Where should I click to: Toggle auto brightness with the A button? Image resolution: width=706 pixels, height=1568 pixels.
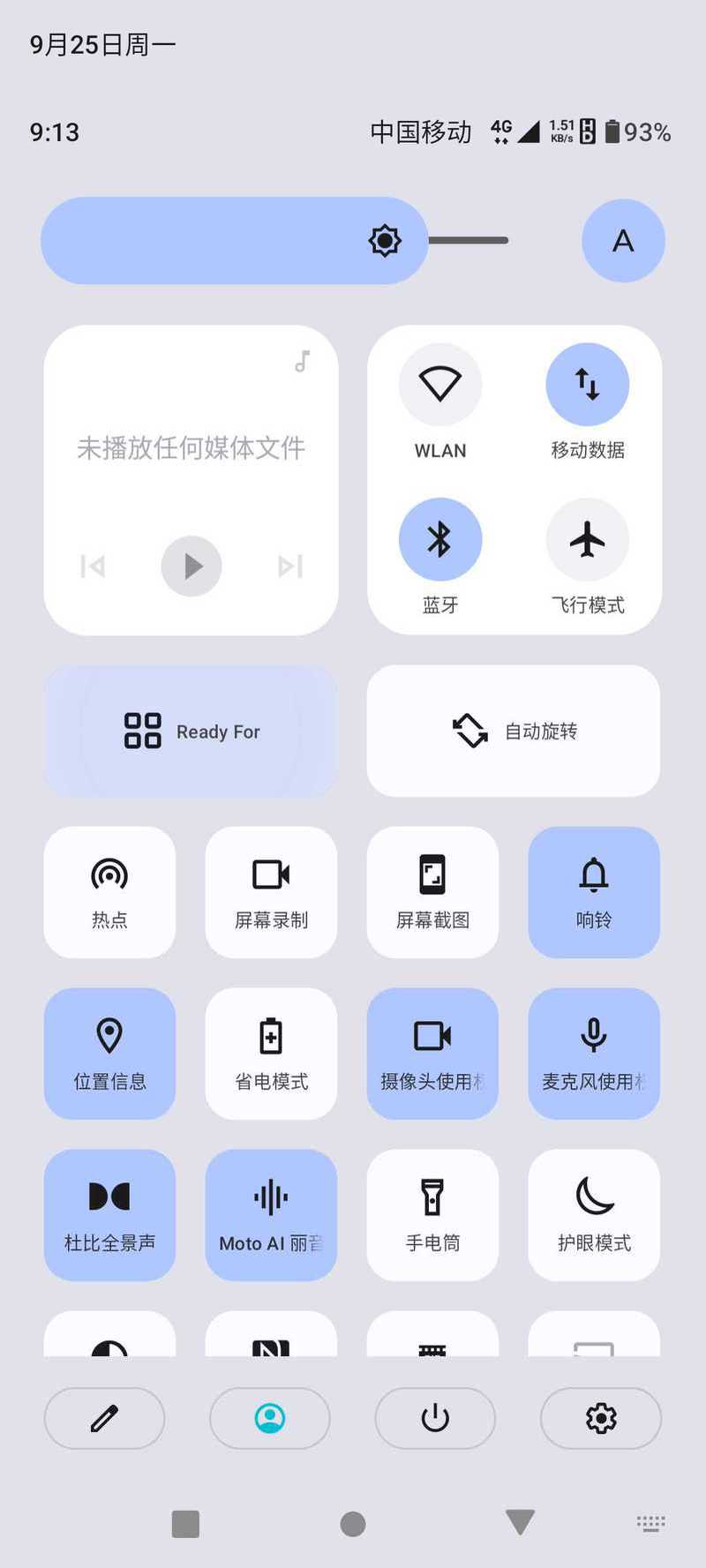pyautogui.click(x=623, y=241)
